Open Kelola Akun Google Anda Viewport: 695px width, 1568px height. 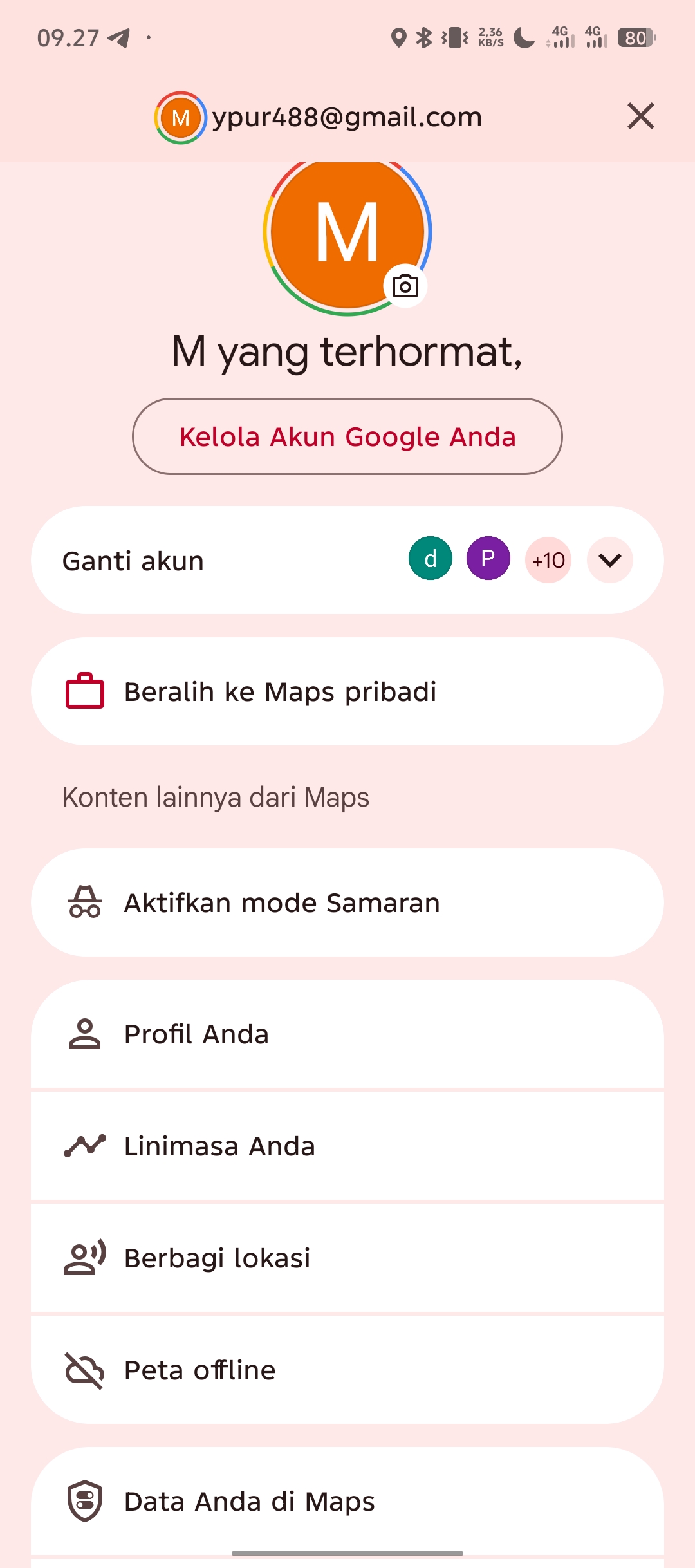[x=347, y=436]
